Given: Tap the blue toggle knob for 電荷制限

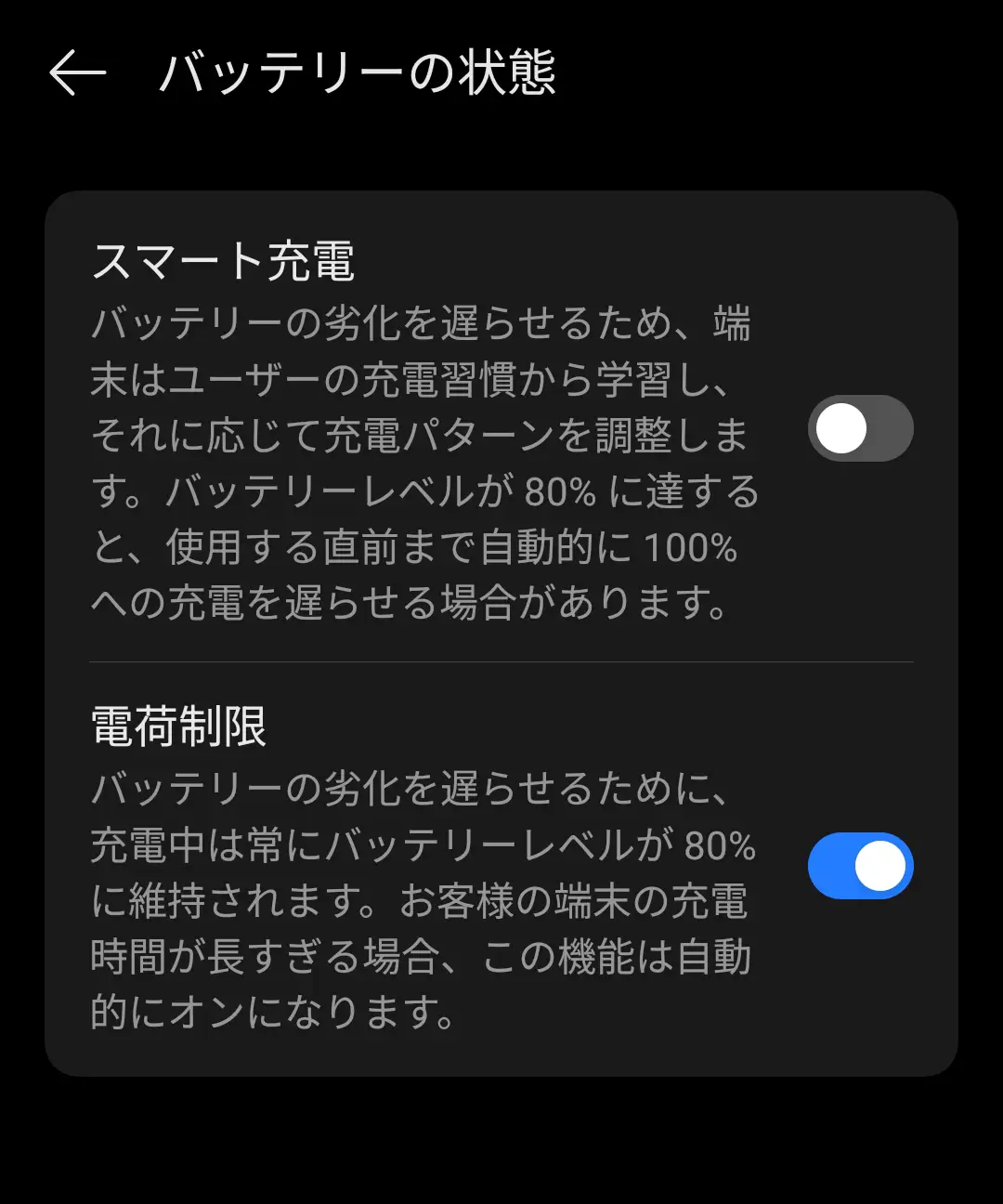Looking at the screenshot, I should coord(880,865).
